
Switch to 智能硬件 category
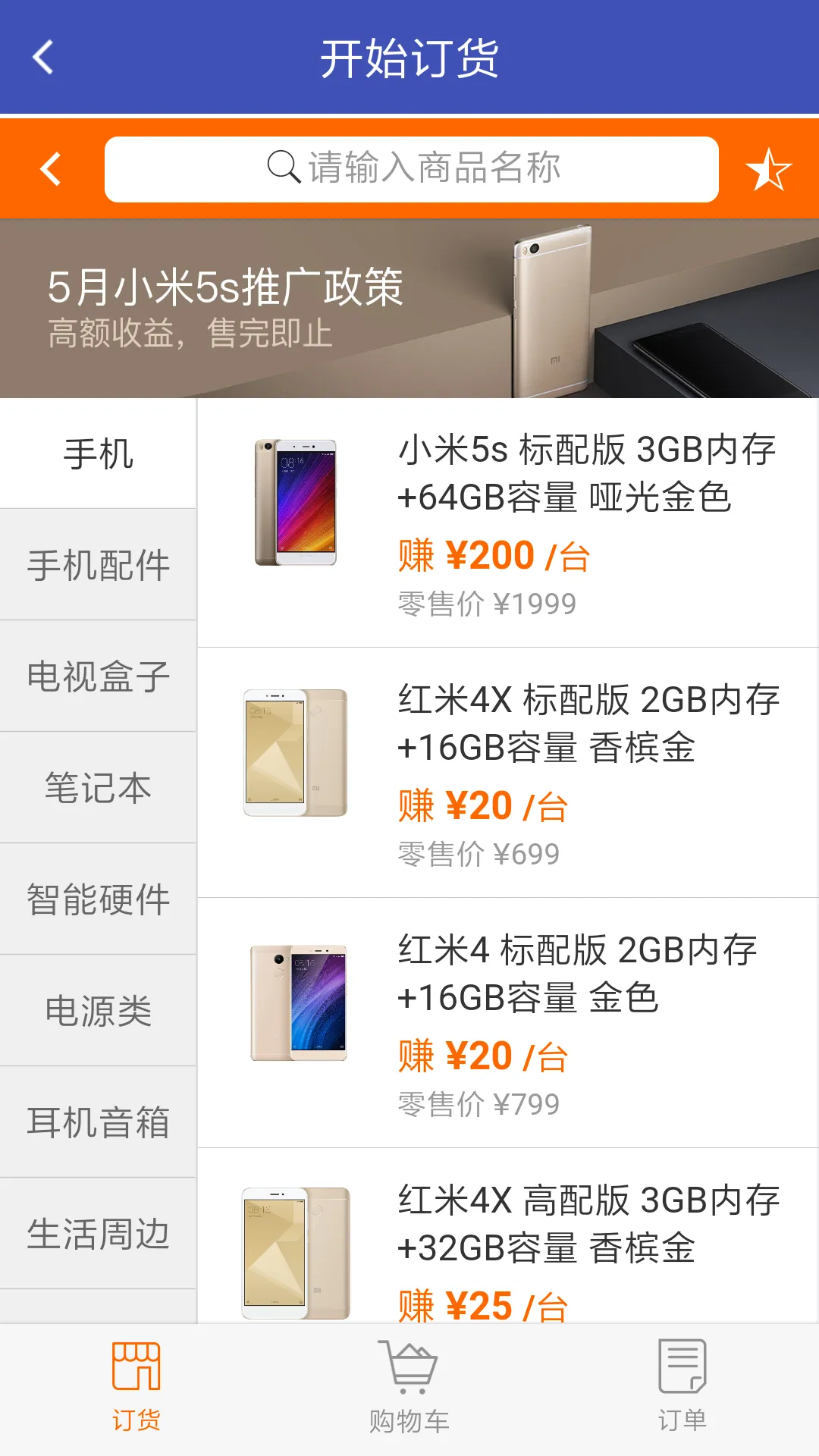(99, 899)
